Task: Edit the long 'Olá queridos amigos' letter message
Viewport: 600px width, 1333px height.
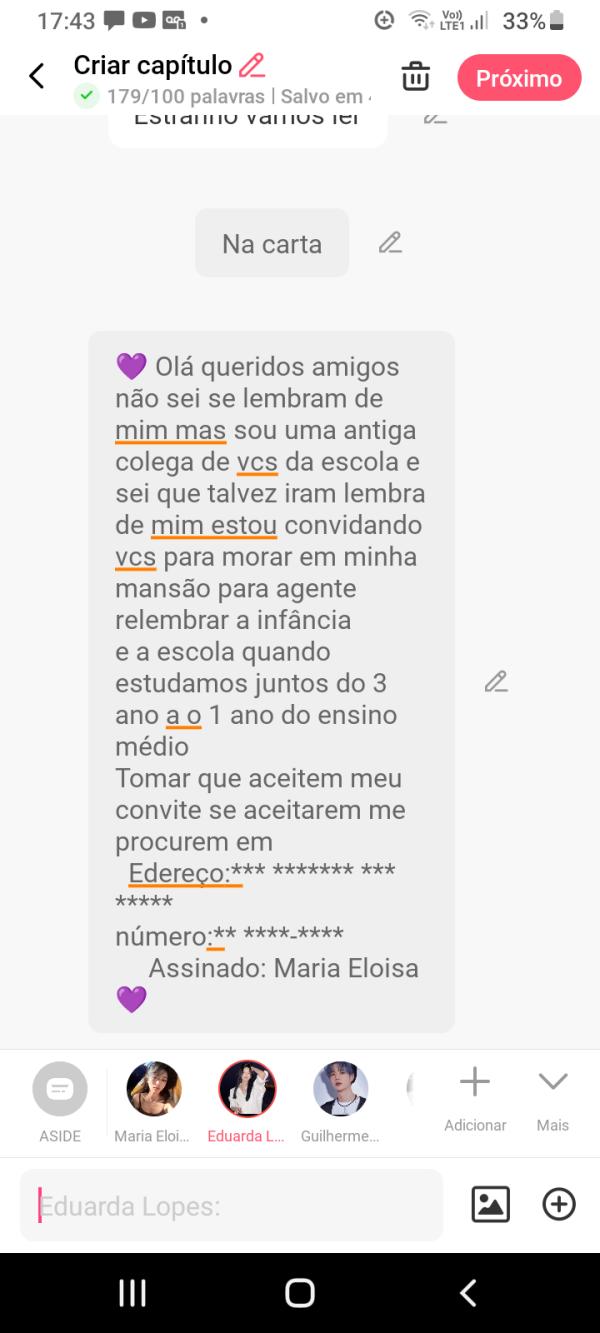Action: tap(496, 682)
